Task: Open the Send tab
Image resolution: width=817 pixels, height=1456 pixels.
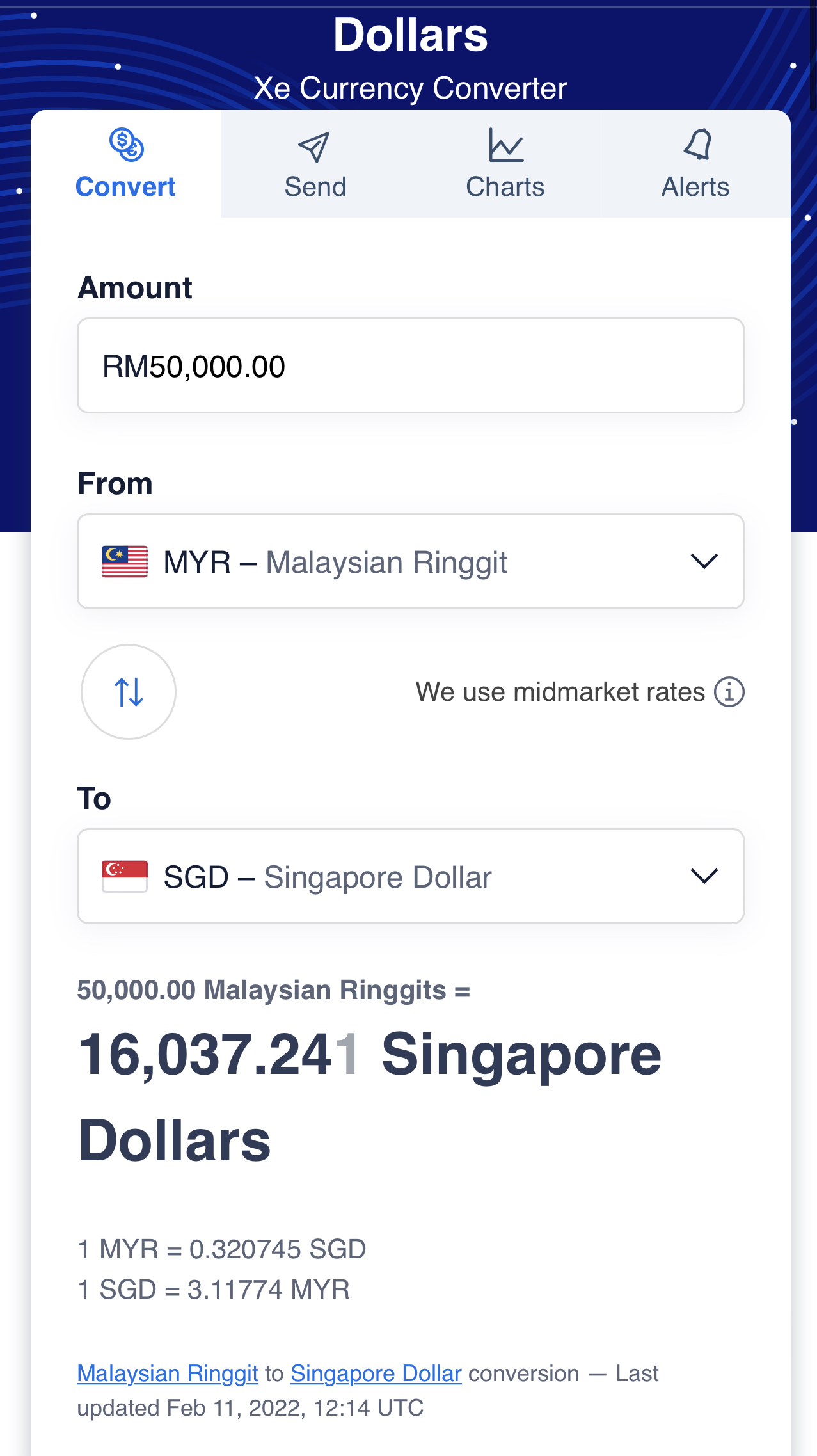Action: [x=315, y=164]
